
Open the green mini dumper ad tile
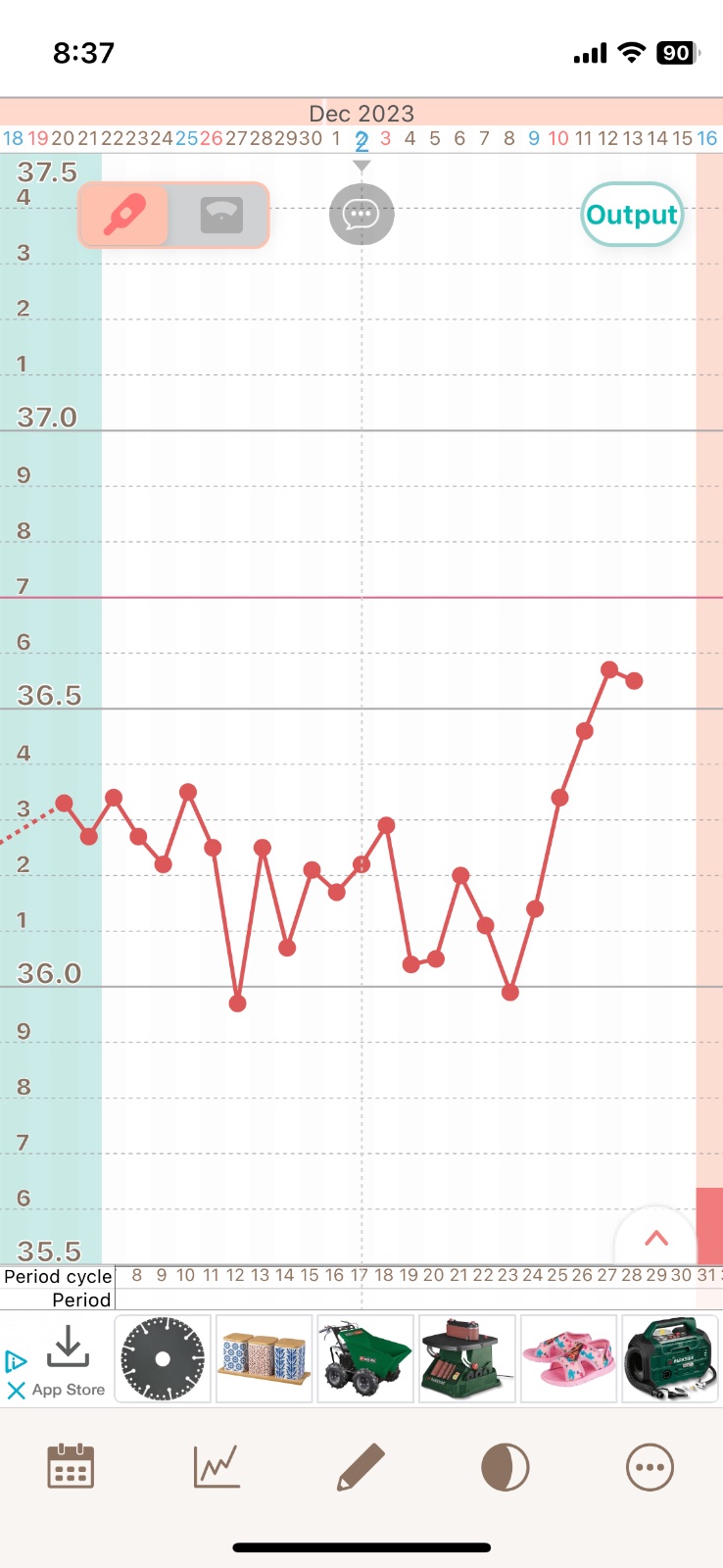click(365, 1358)
